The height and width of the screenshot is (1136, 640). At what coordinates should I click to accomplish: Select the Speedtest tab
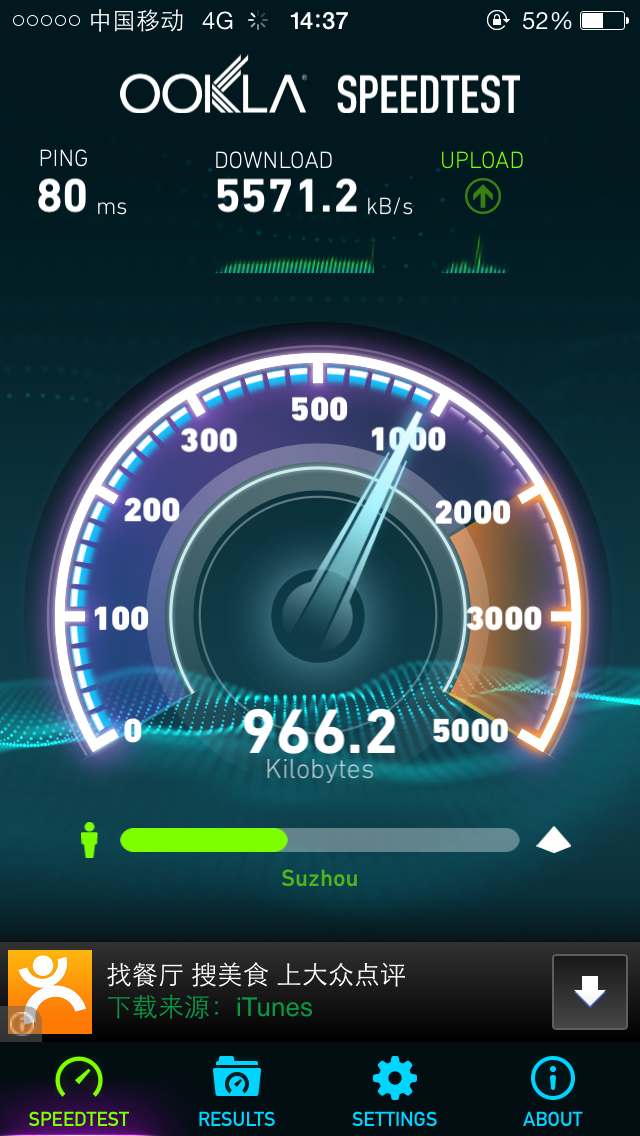(x=79, y=1090)
